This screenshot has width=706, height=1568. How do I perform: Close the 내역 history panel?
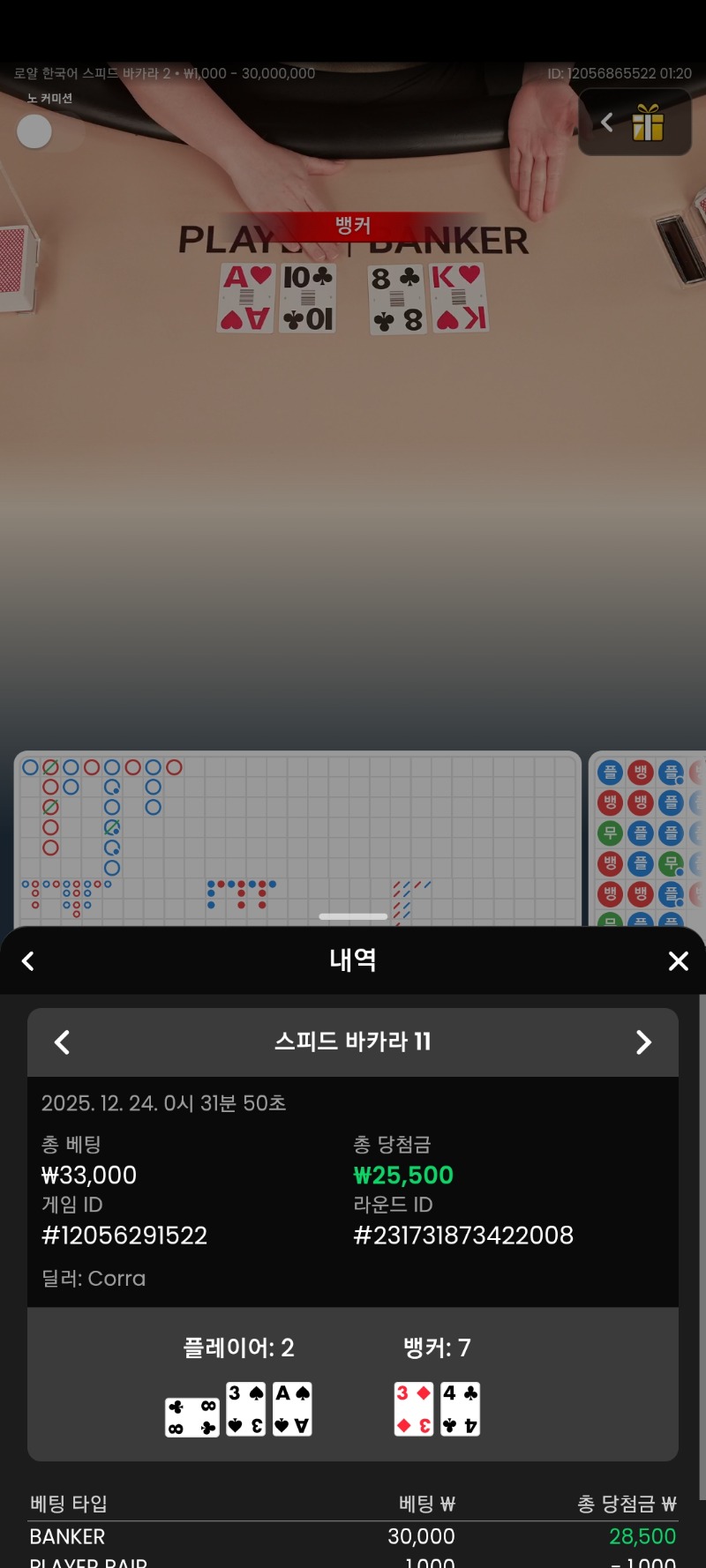(x=678, y=961)
